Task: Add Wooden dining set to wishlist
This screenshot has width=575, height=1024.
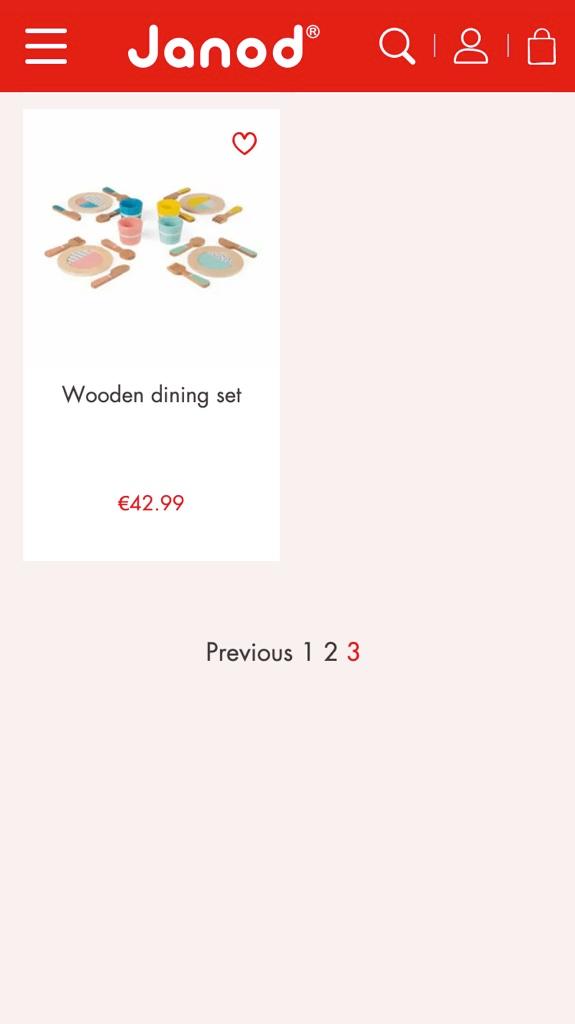Action: [x=244, y=143]
